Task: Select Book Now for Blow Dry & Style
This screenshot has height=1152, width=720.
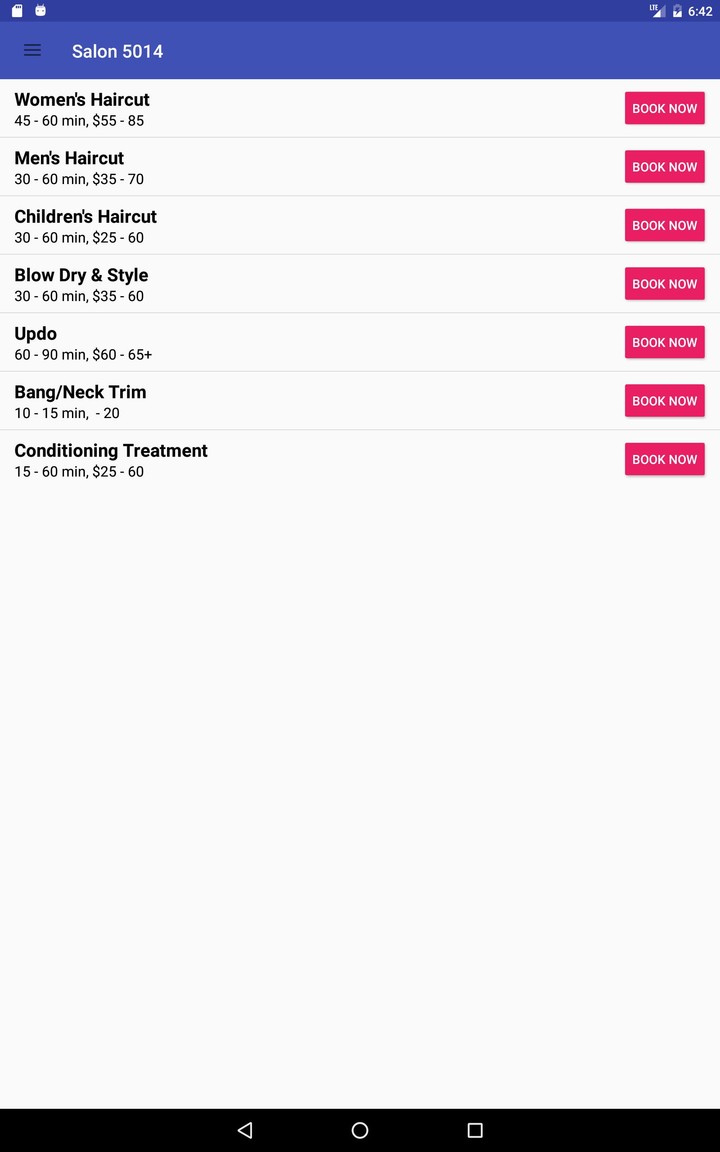Action: click(x=664, y=284)
